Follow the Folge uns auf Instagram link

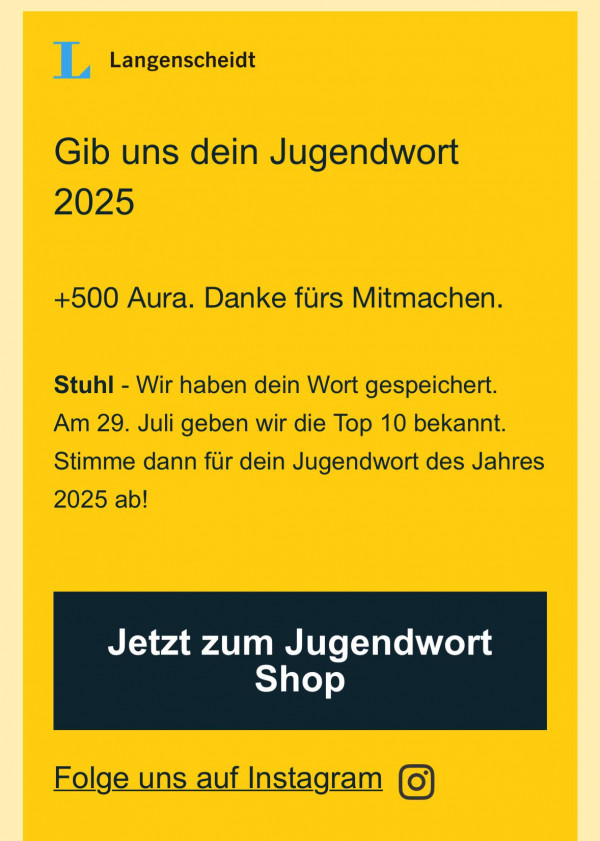point(218,778)
